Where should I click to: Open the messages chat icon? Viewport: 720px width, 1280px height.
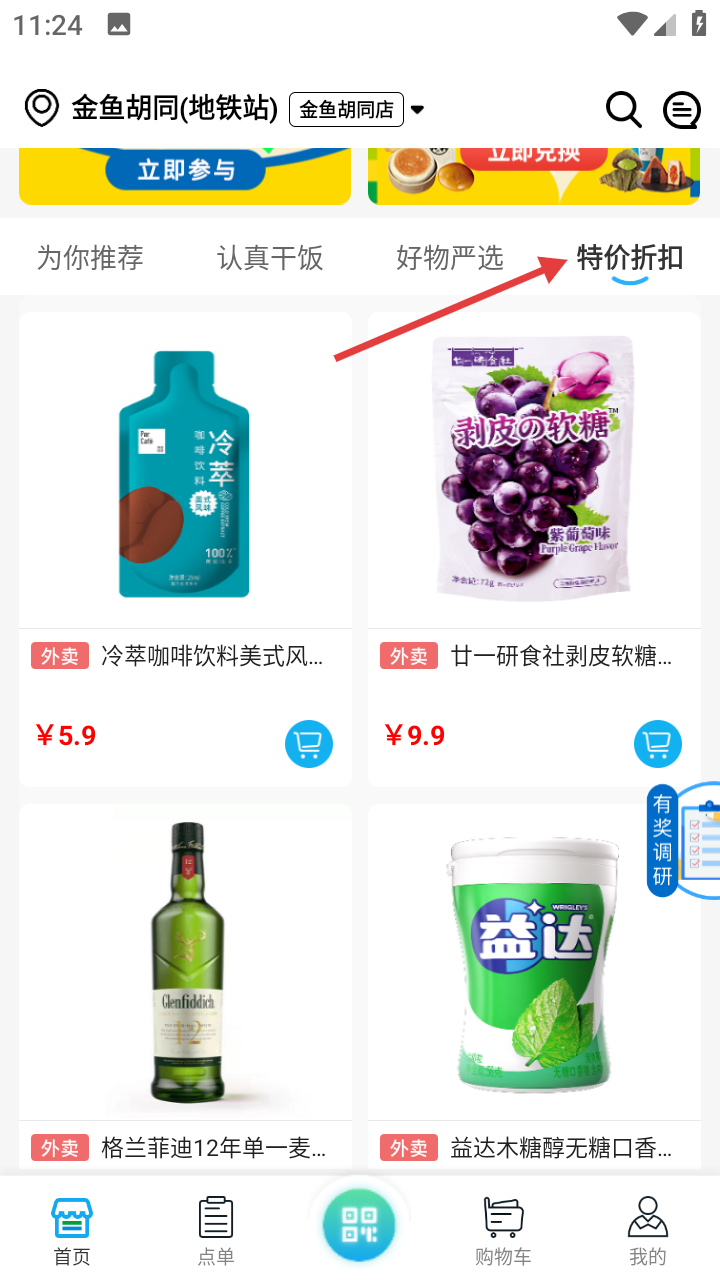click(682, 109)
